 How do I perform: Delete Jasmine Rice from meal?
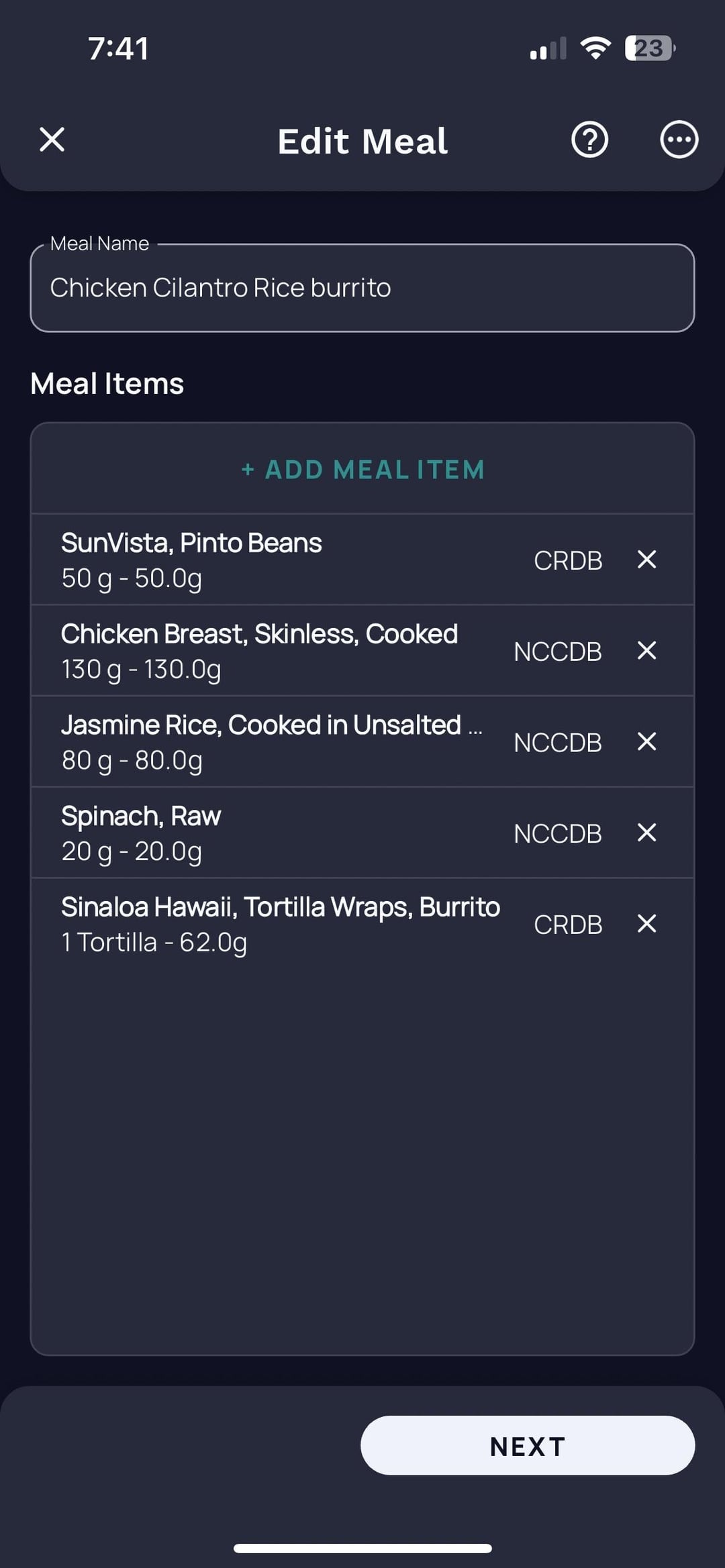(646, 741)
